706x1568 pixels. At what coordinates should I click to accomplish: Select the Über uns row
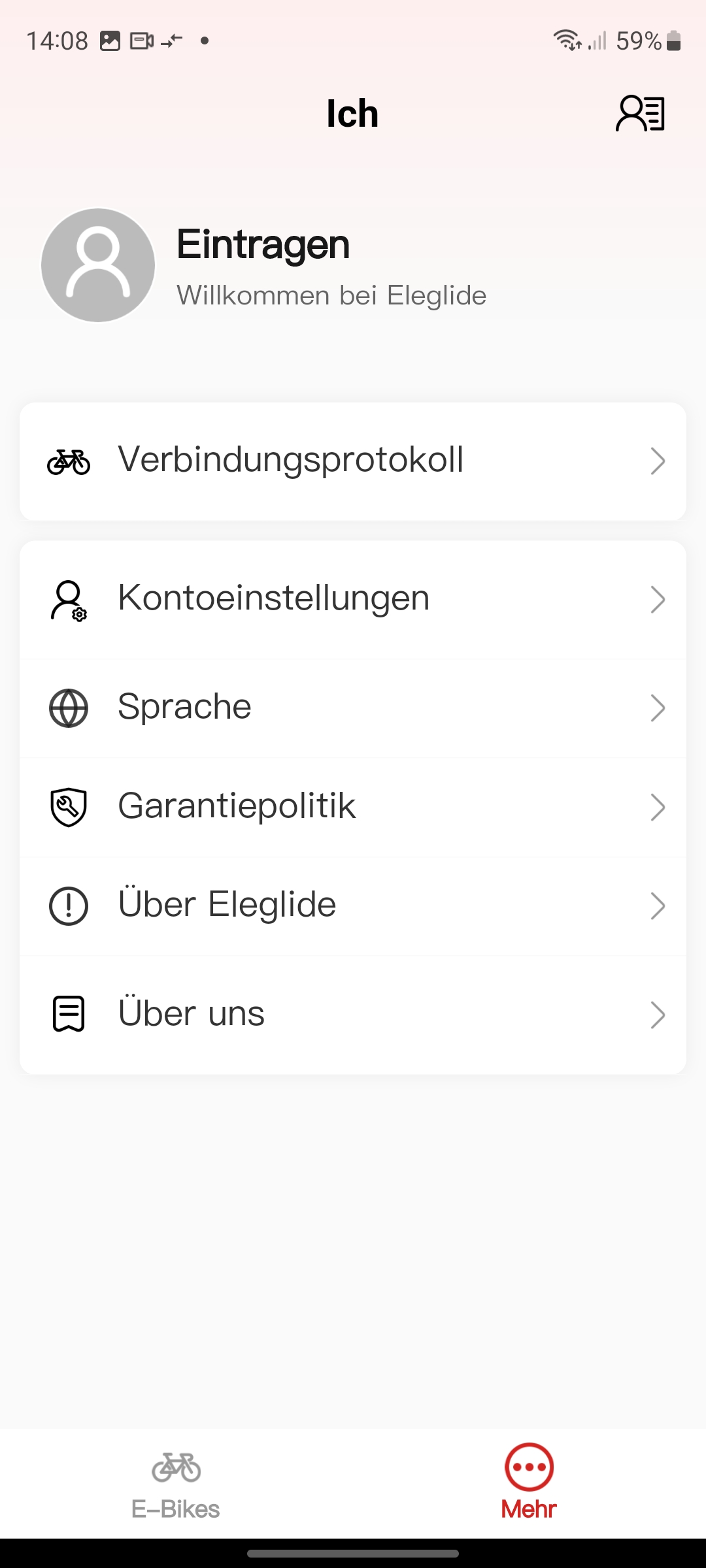pyautogui.click(x=353, y=1015)
